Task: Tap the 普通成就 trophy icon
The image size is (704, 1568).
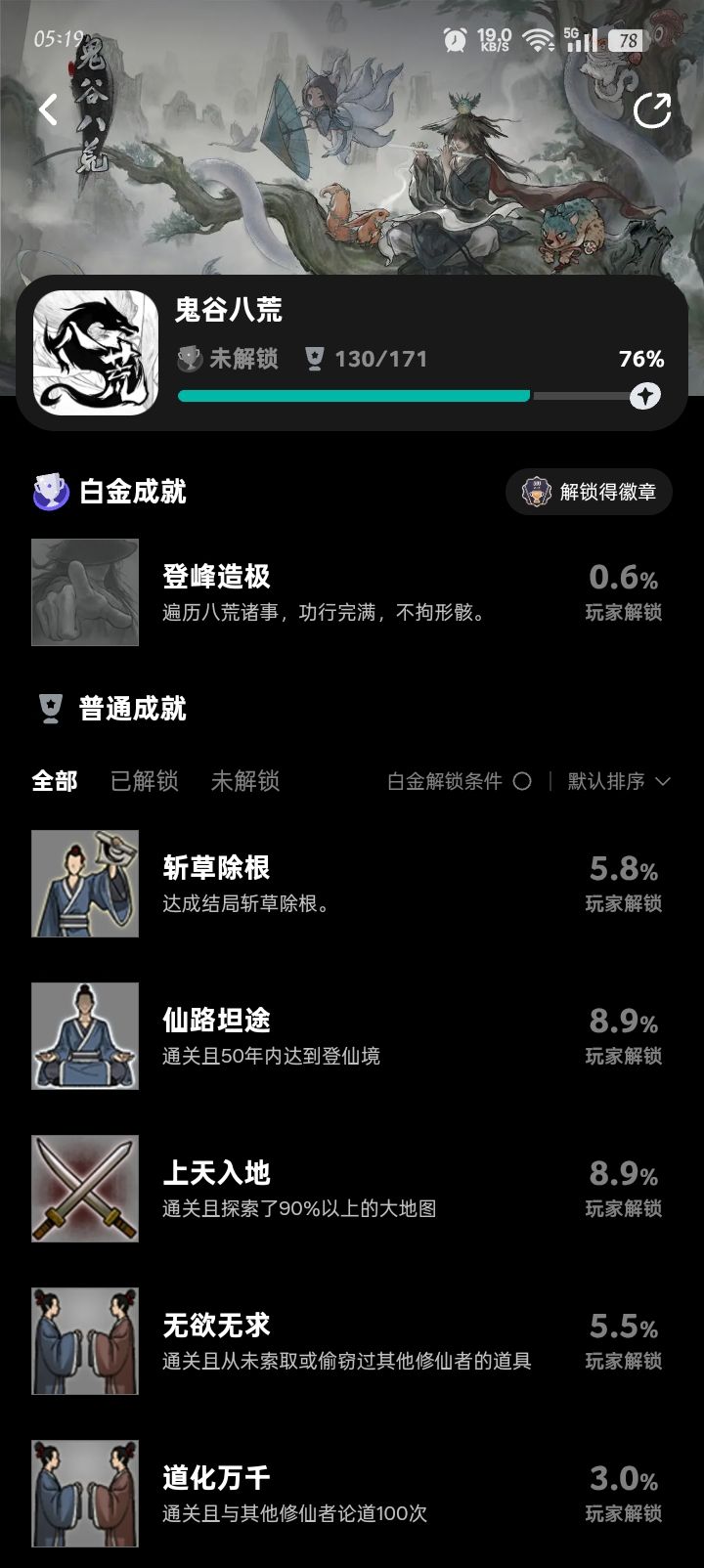Action: click(47, 709)
